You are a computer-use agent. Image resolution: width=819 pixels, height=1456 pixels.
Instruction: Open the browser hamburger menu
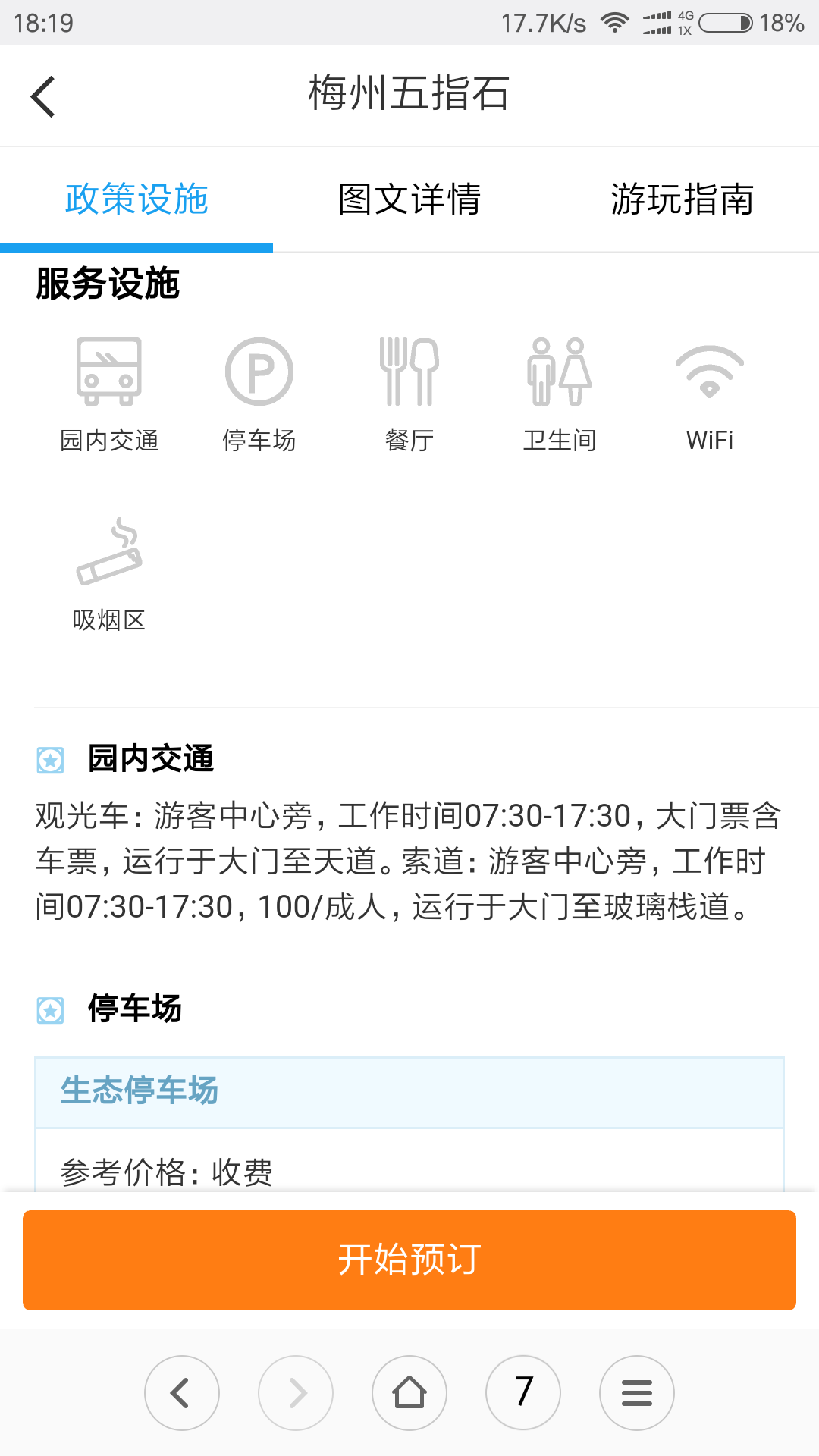click(637, 1393)
